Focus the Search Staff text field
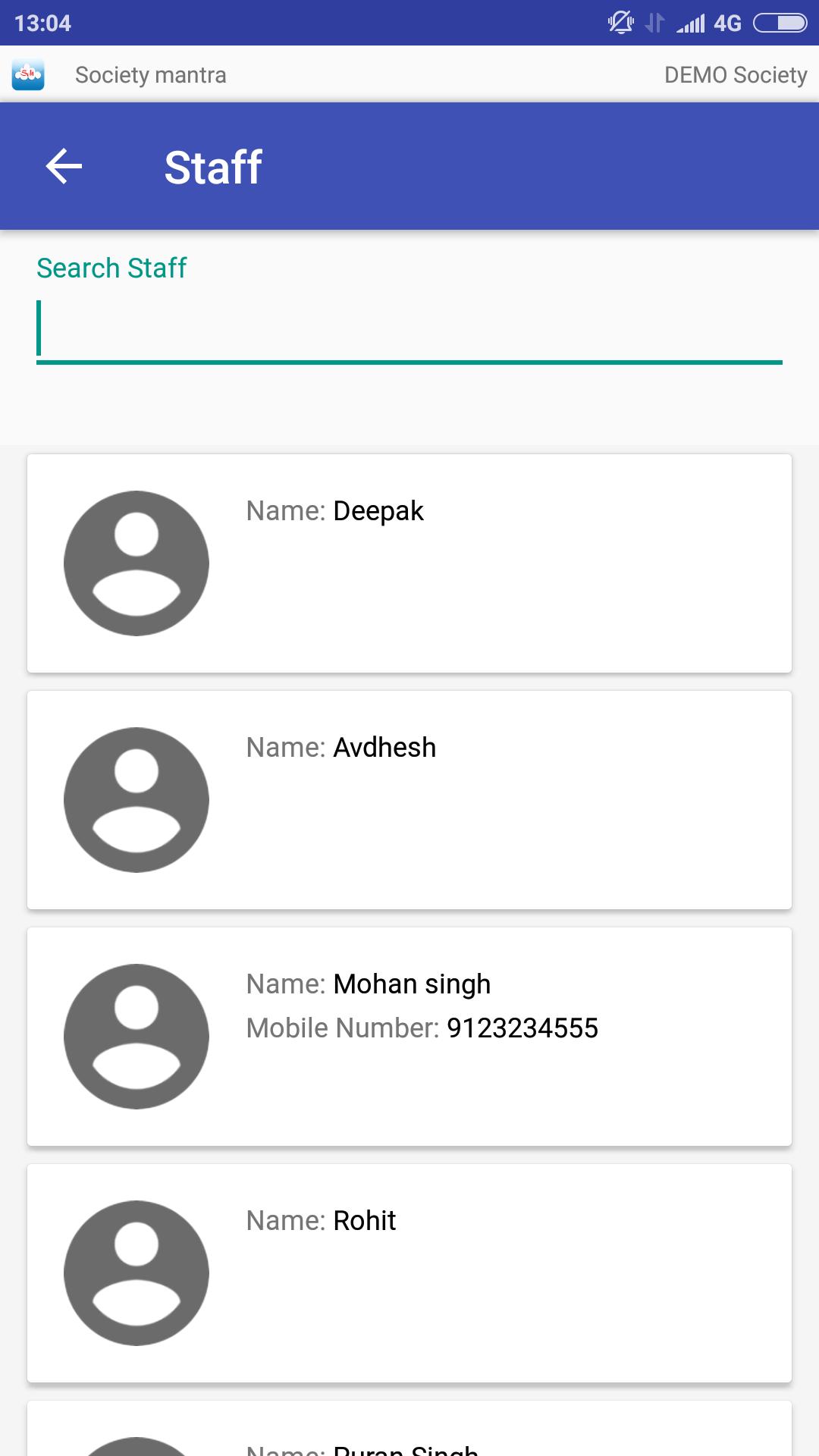The image size is (819, 1456). 409,331
